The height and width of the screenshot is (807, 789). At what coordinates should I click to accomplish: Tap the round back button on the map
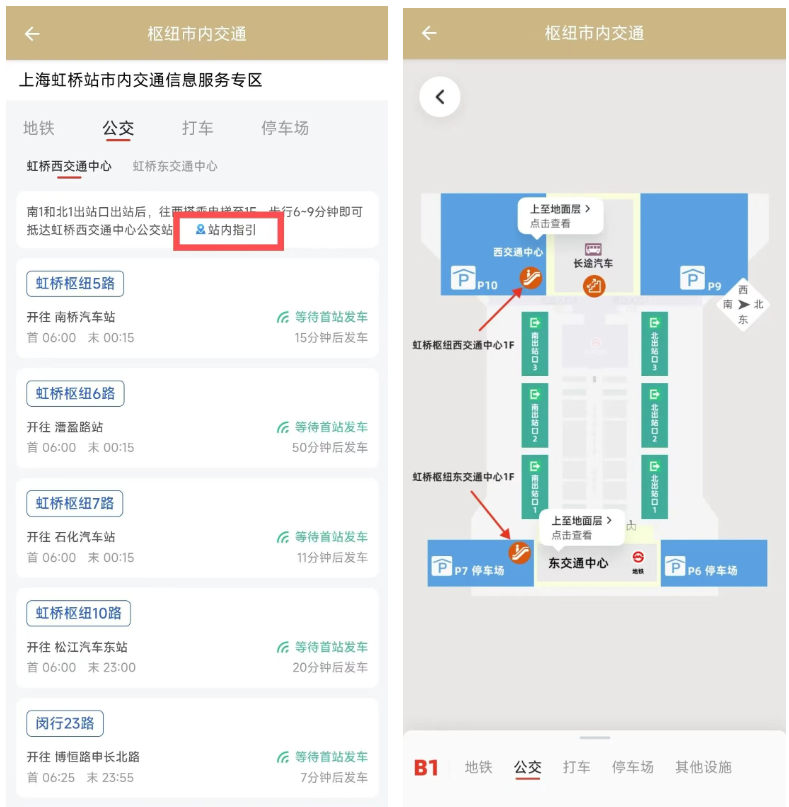(440, 97)
